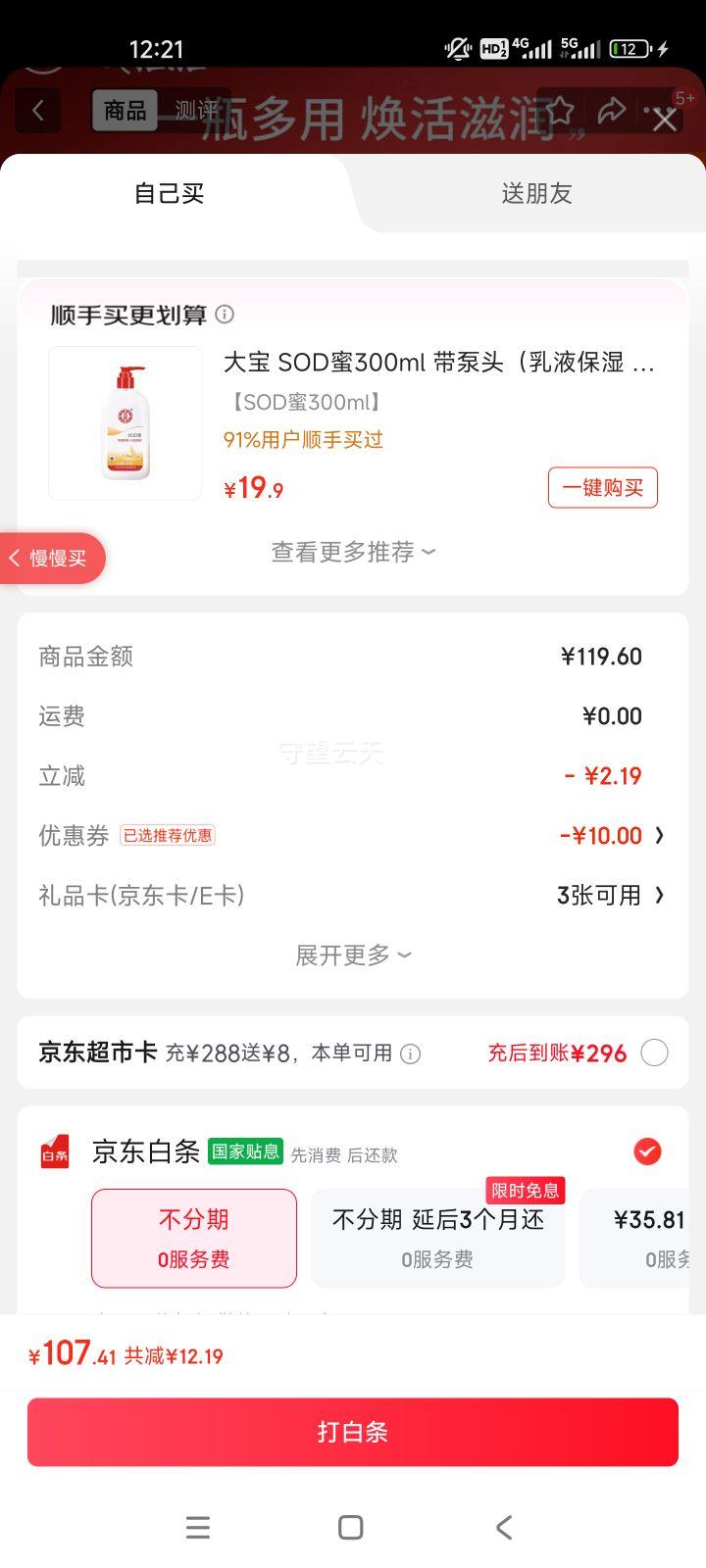Click the info icon beside 顺手买更划算
Viewport: 706px width, 1568px height.
tap(225, 315)
